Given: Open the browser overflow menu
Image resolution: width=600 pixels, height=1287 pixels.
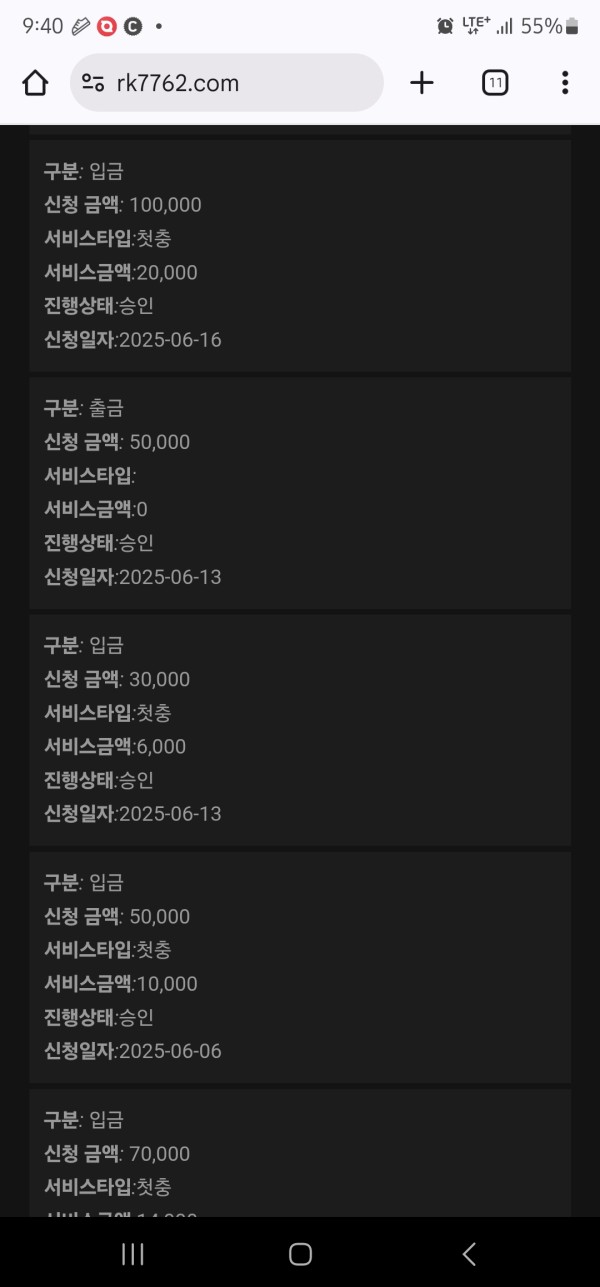Looking at the screenshot, I should (565, 83).
